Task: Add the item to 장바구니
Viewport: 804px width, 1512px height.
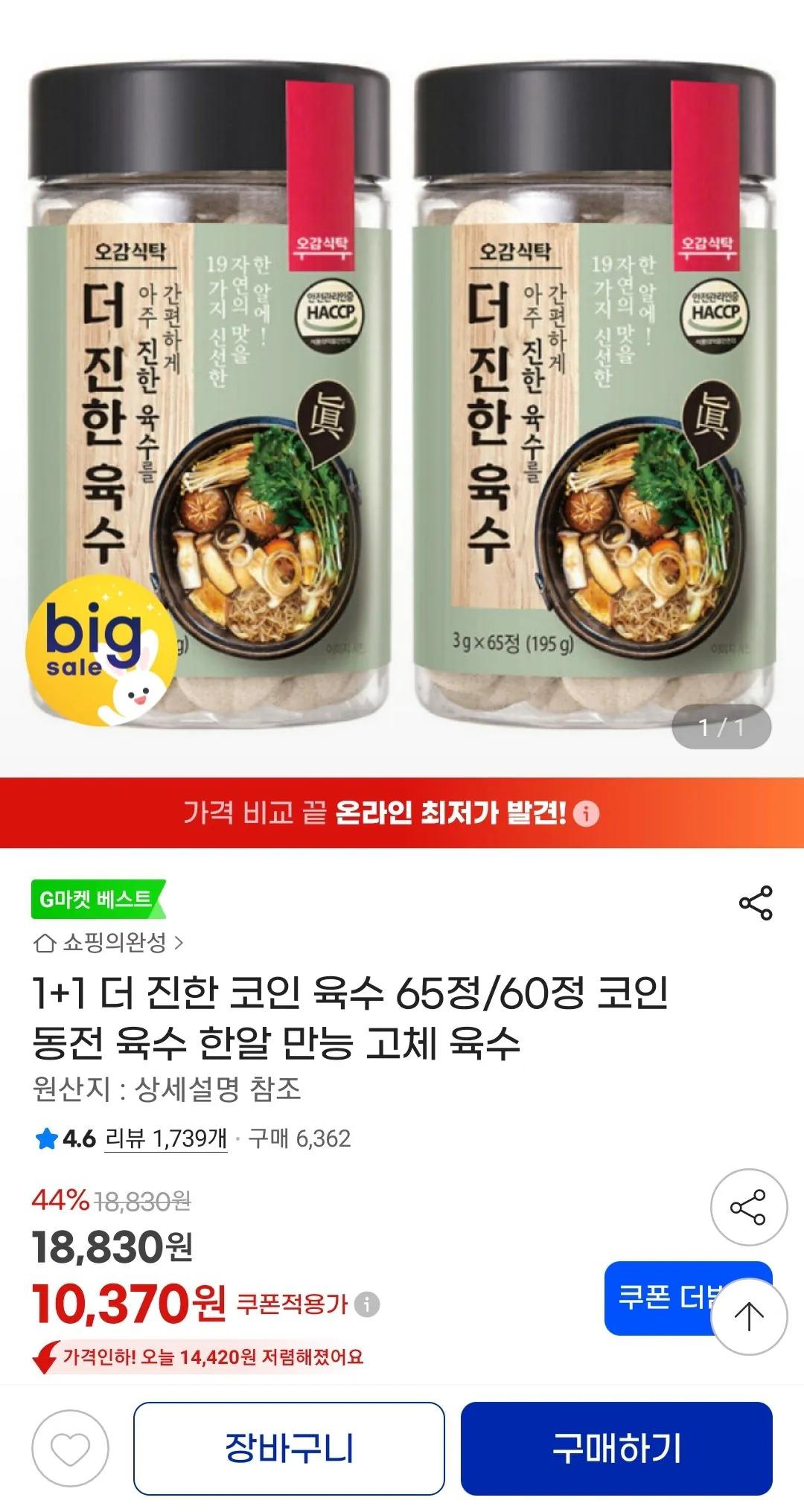Action: [x=289, y=1449]
